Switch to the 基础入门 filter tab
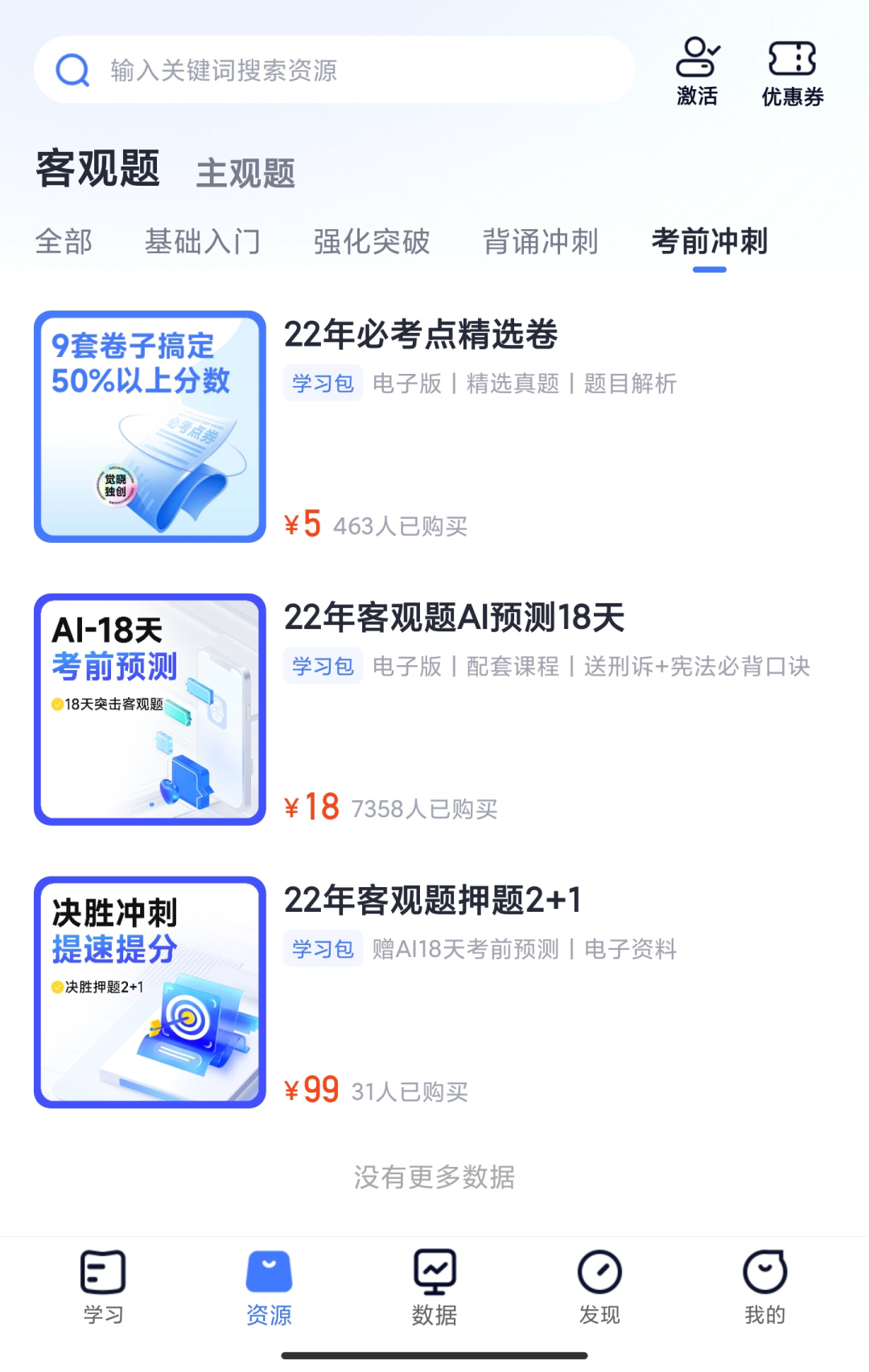The image size is (869, 1372). (203, 241)
